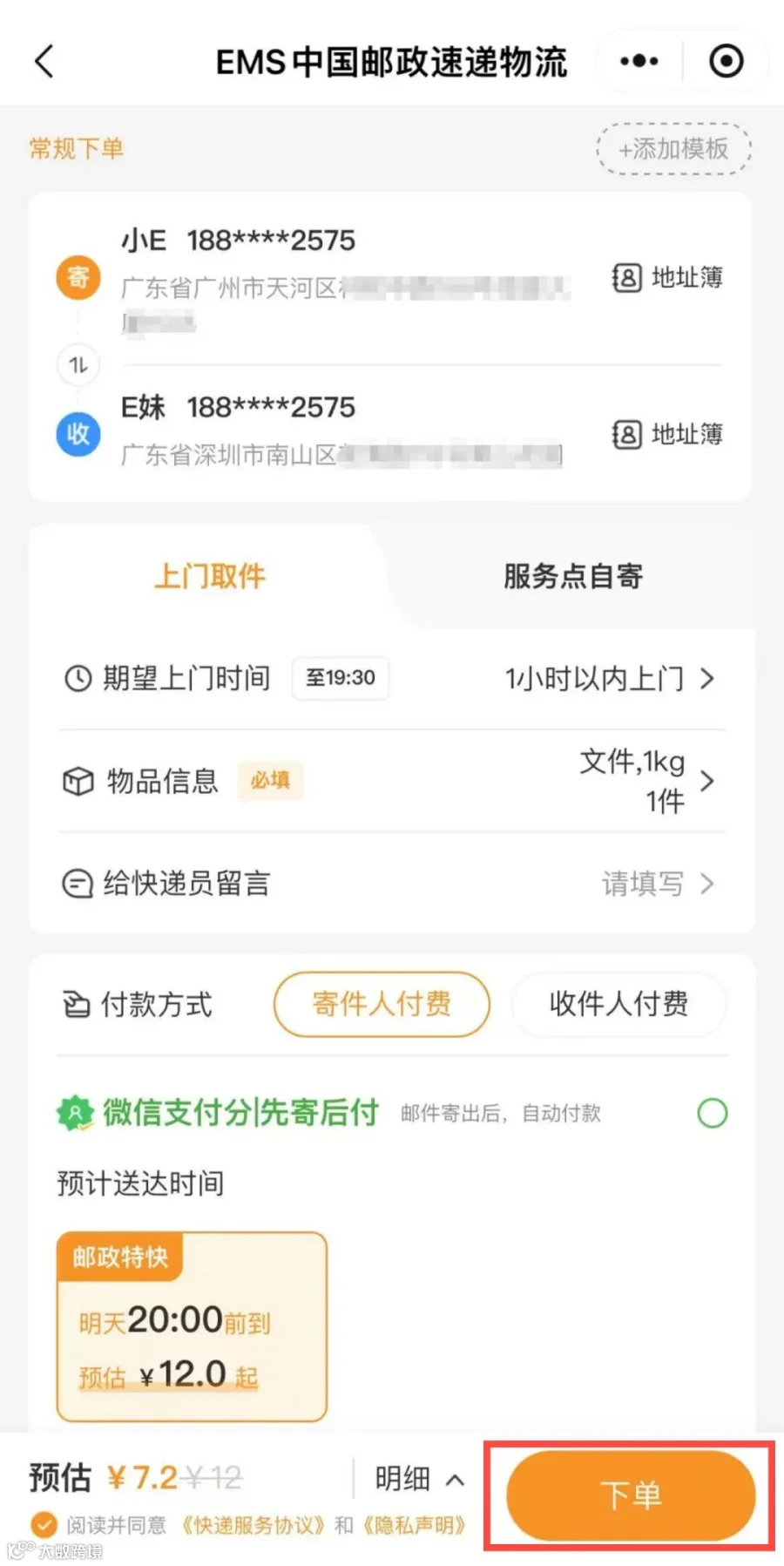
Task: Swap sender and recipient addresses
Action: [78, 365]
